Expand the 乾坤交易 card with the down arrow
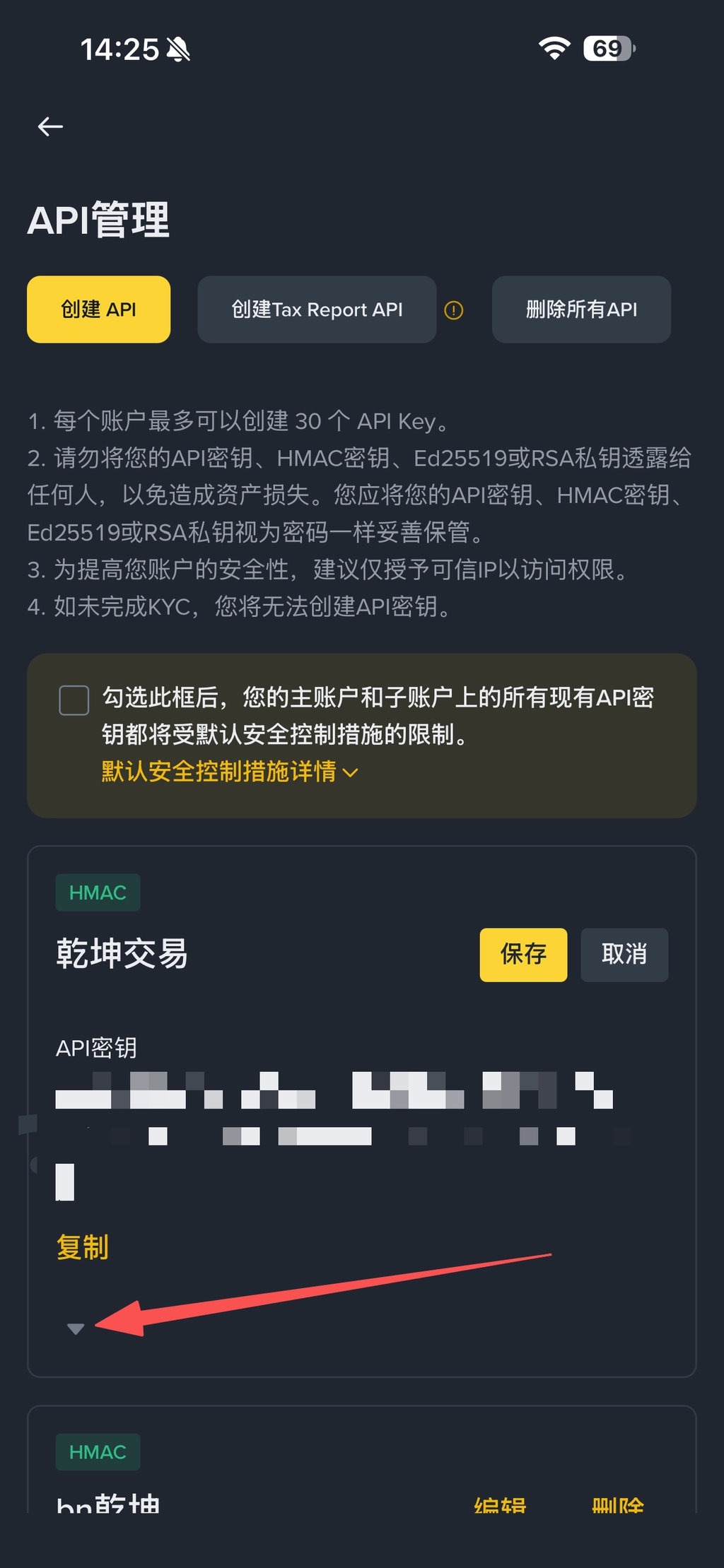Viewport: 724px width, 1568px height. click(76, 1329)
